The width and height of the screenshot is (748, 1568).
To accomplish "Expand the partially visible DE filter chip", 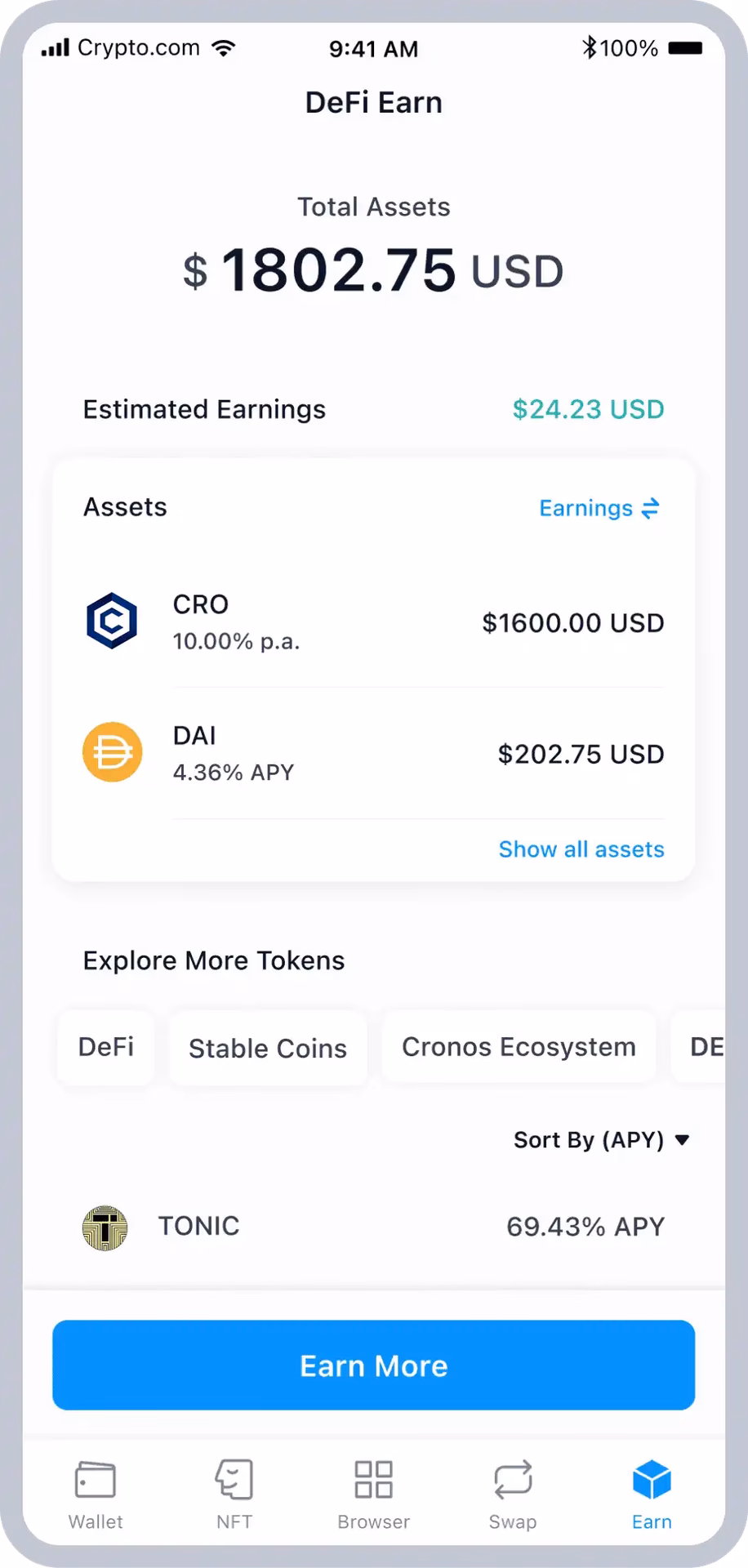I will coord(709,1047).
